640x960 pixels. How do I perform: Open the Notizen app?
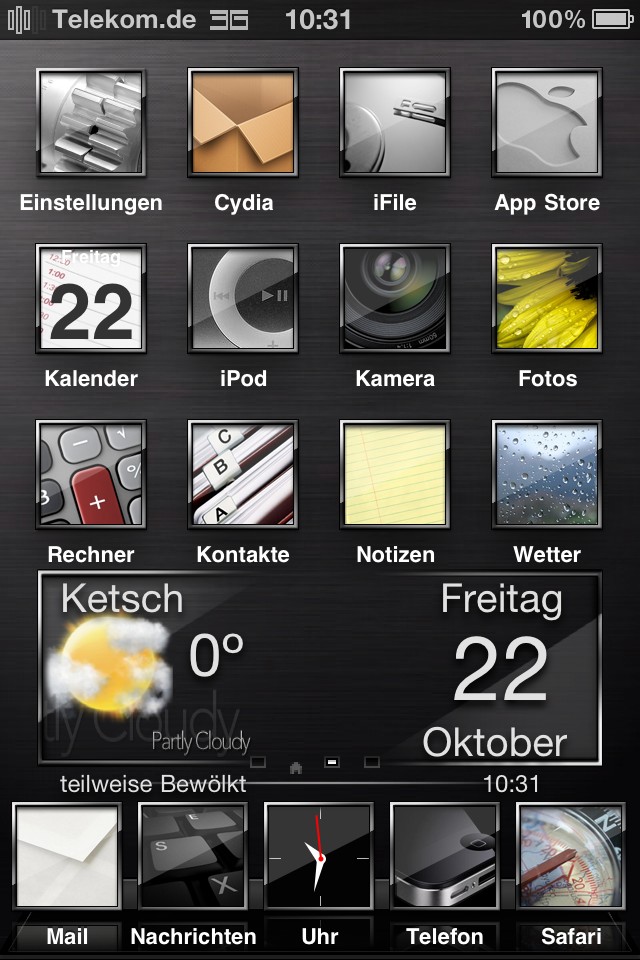(395, 475)
